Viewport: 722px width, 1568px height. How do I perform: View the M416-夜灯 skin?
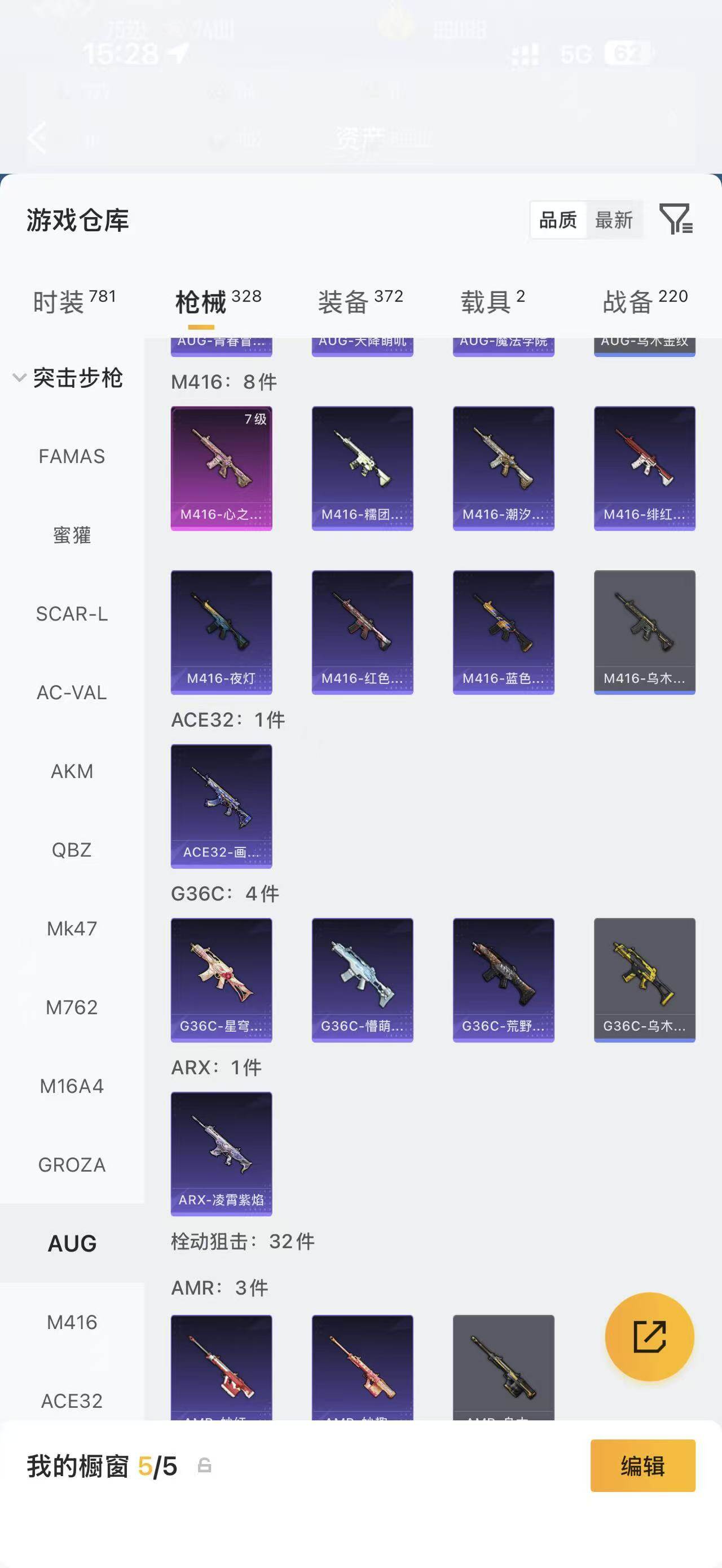[x=222, y=633]
